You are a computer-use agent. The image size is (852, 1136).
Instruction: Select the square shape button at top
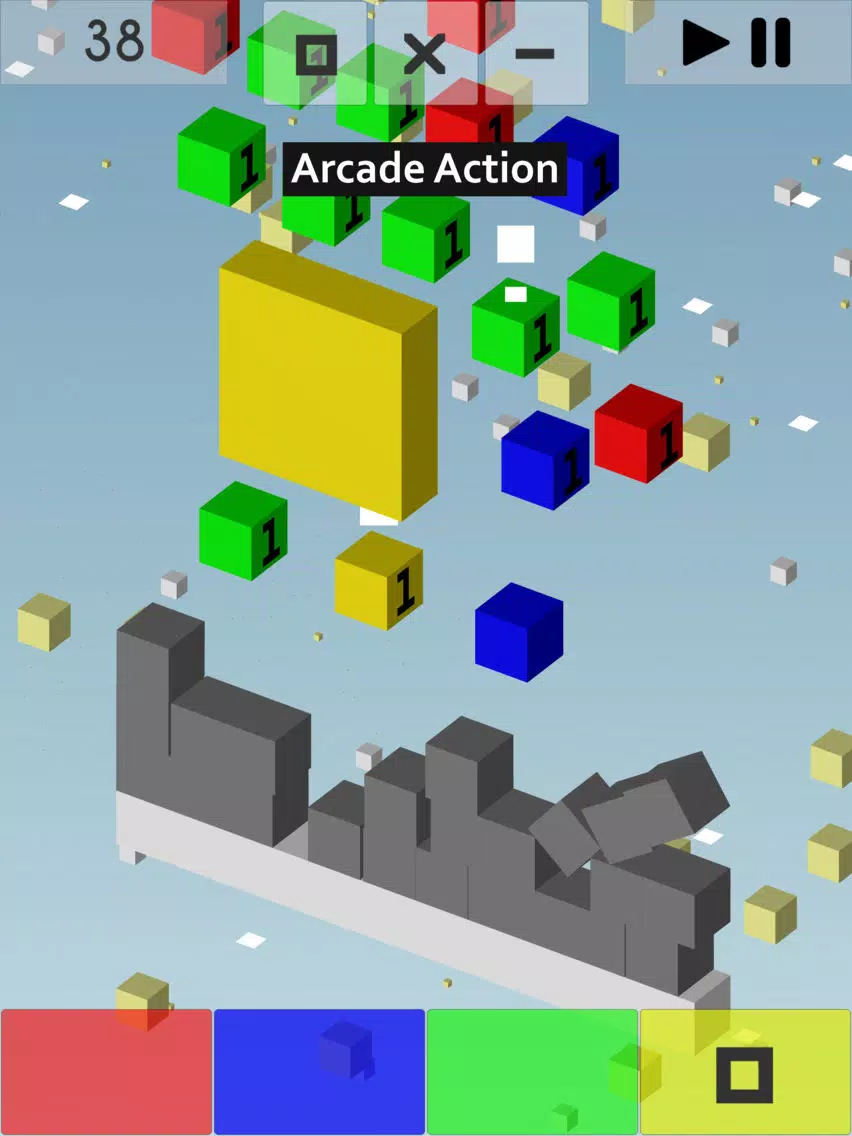(316, 53)
